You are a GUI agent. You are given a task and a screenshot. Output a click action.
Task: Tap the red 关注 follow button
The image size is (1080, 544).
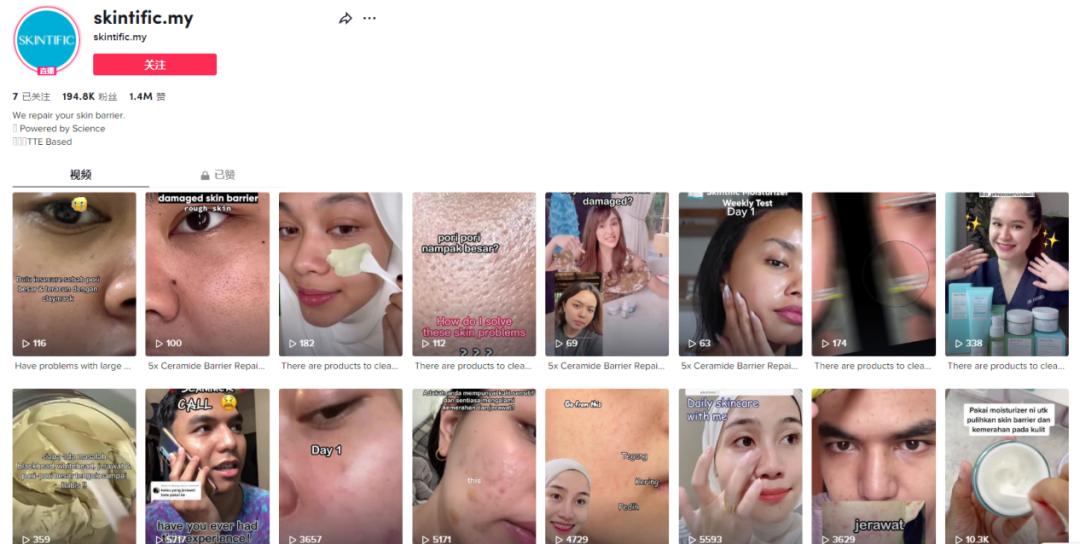coord(154,65)
